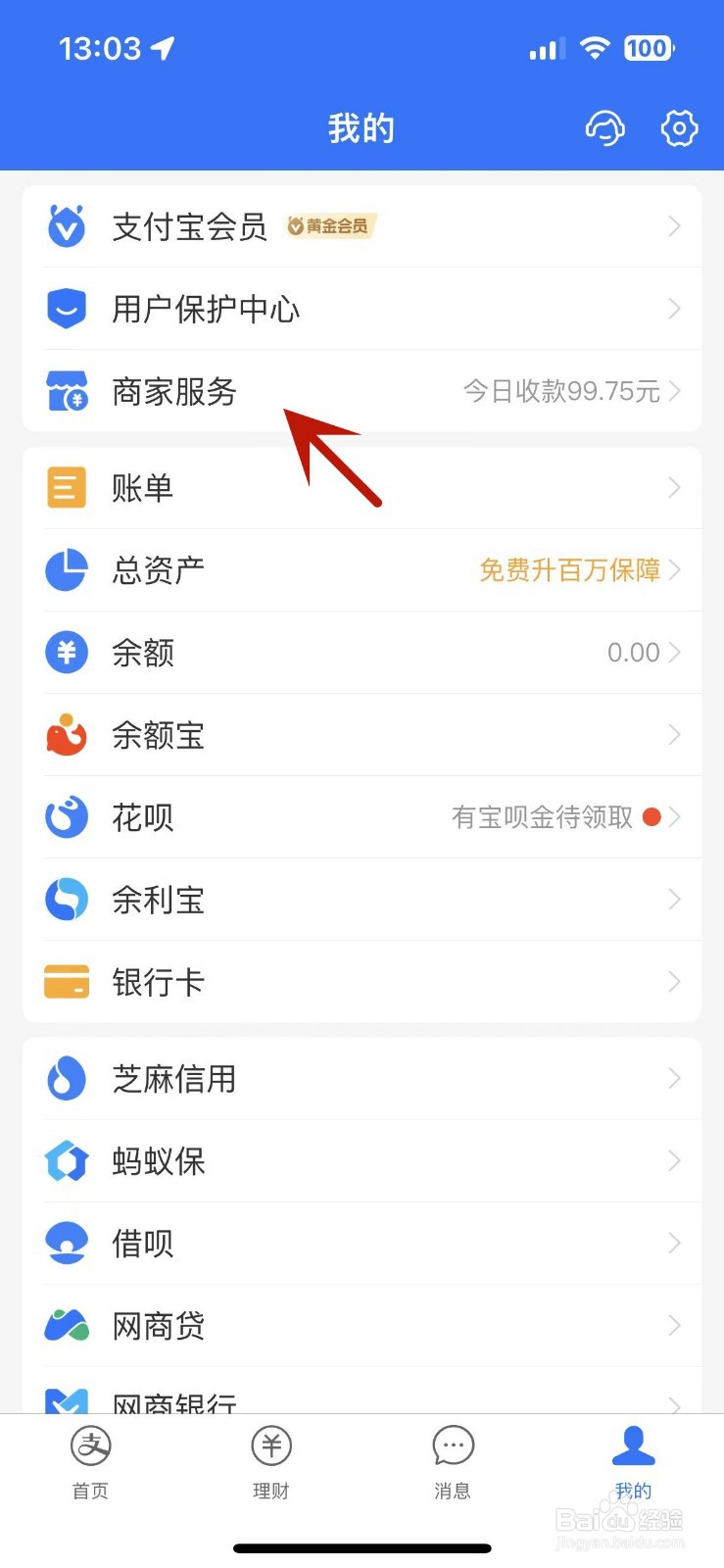Open the 支付宝会员 membership icon
The height and width of the screenshot is (1568, 724).
tap(66, 225)
